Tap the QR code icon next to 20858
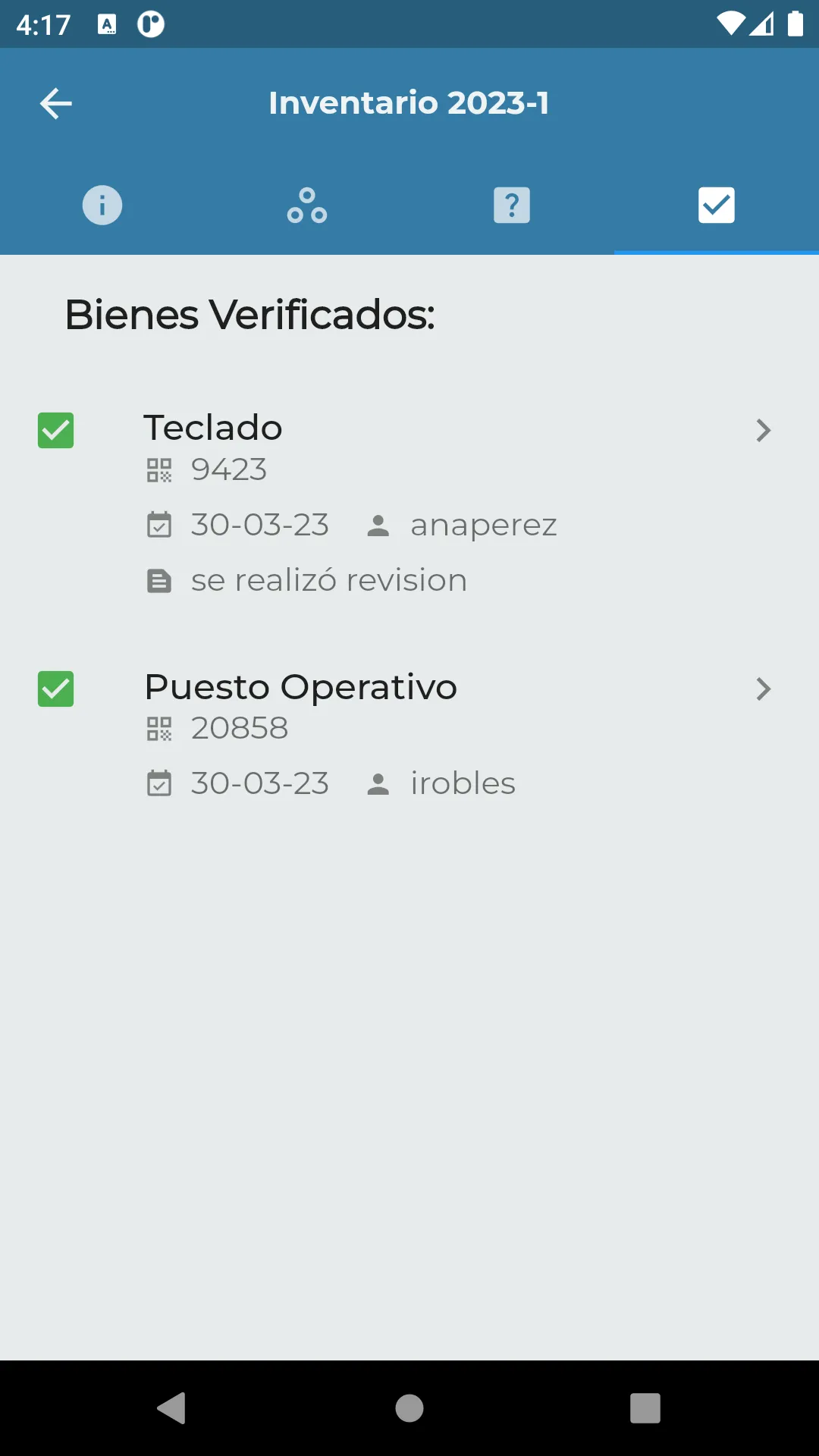 point(159,729)
